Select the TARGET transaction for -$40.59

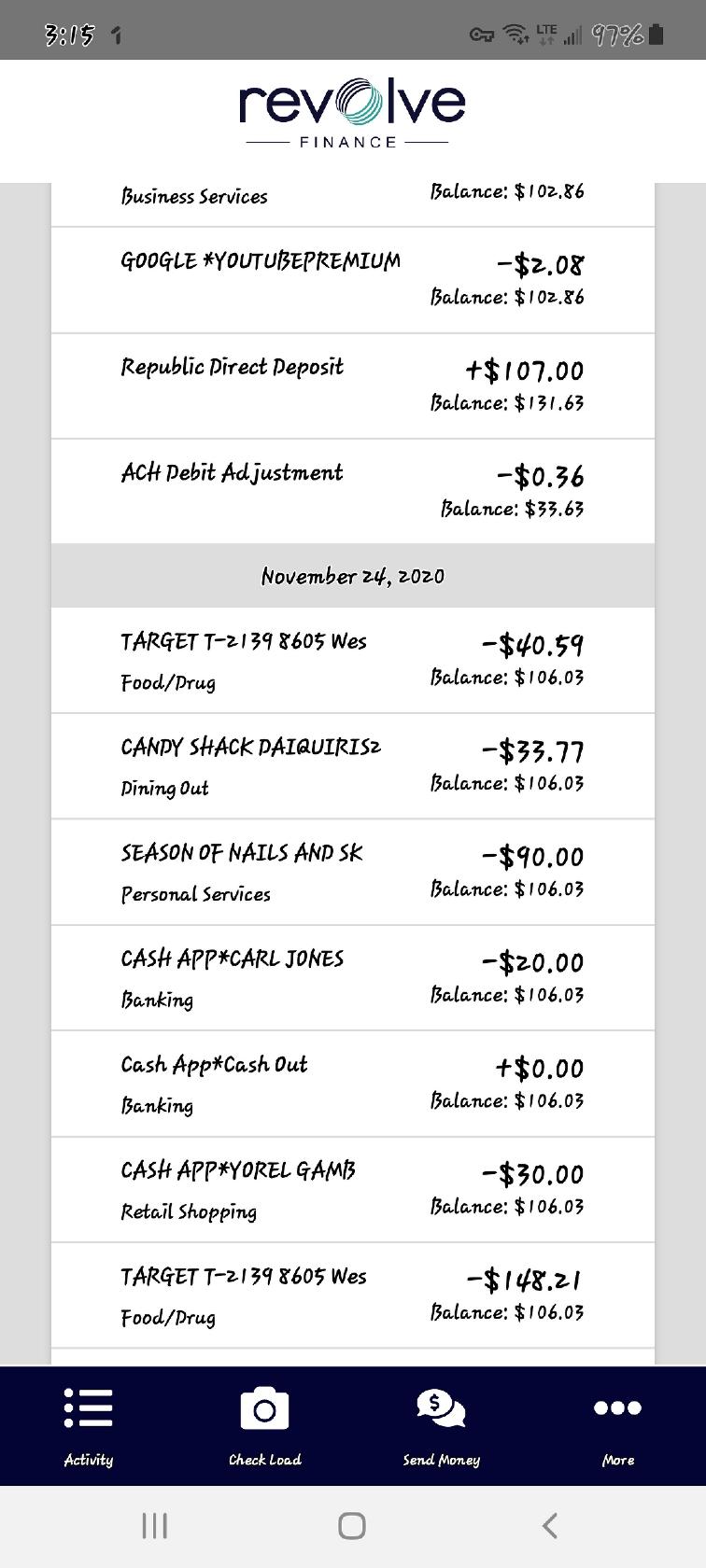tap(353, 660)
